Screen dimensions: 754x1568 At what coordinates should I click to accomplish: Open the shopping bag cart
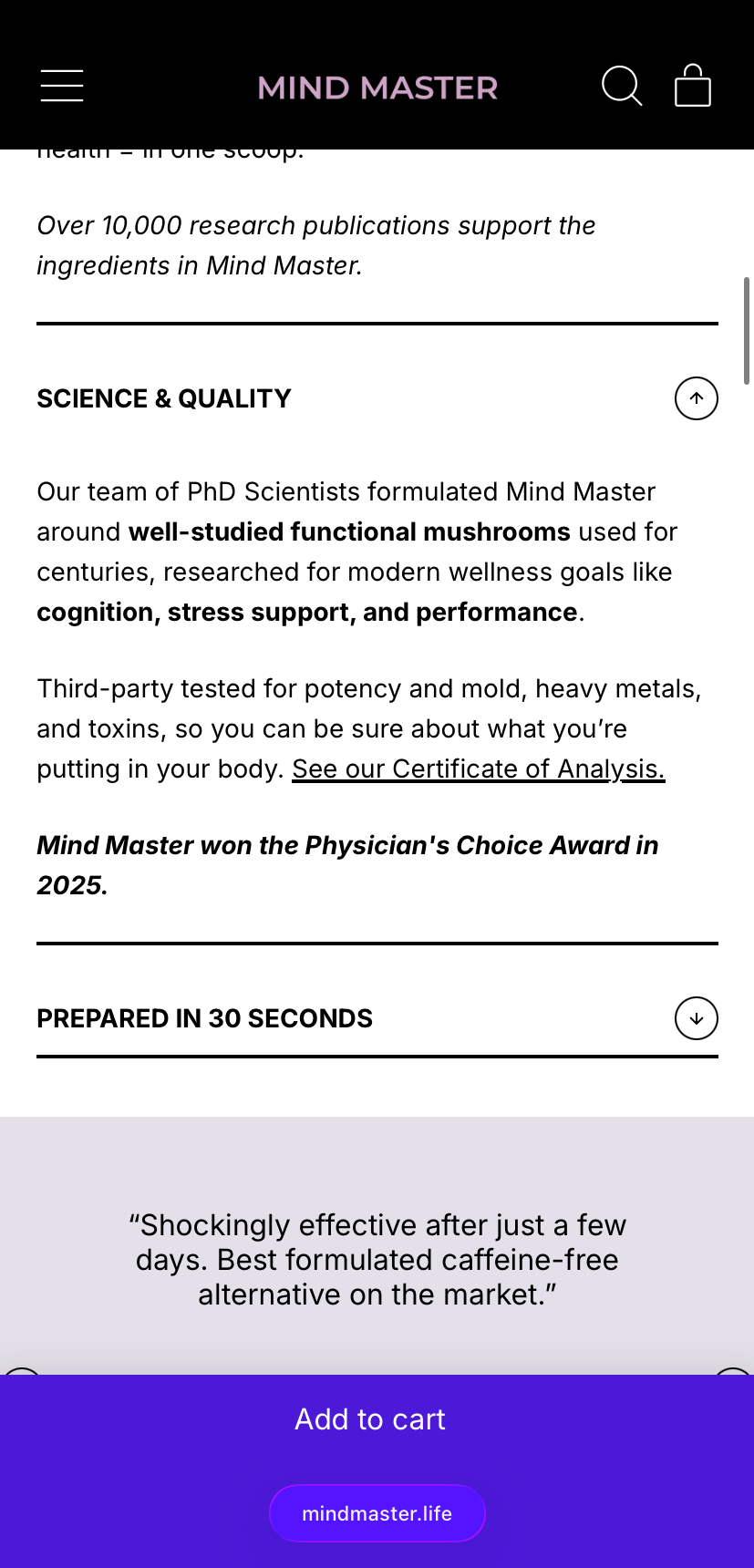pyautogui.click(x=693, y=86)
